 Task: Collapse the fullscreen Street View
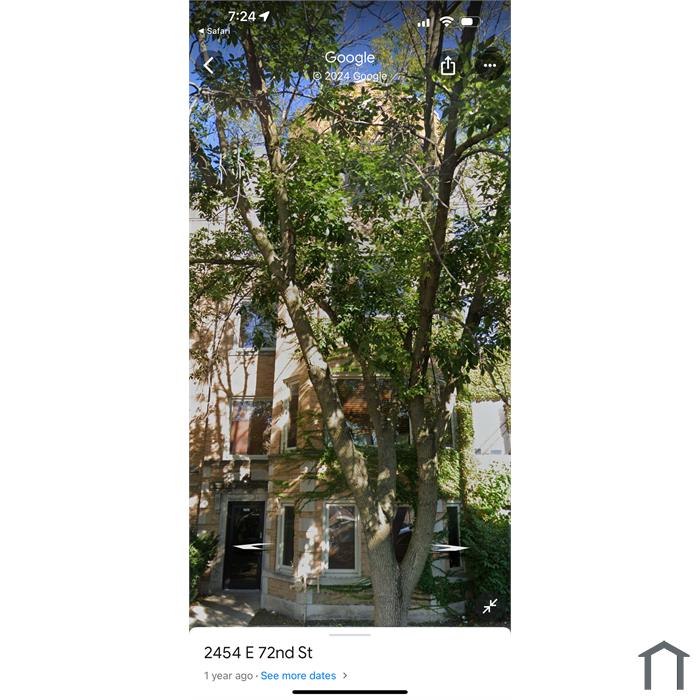click(489, 606)
